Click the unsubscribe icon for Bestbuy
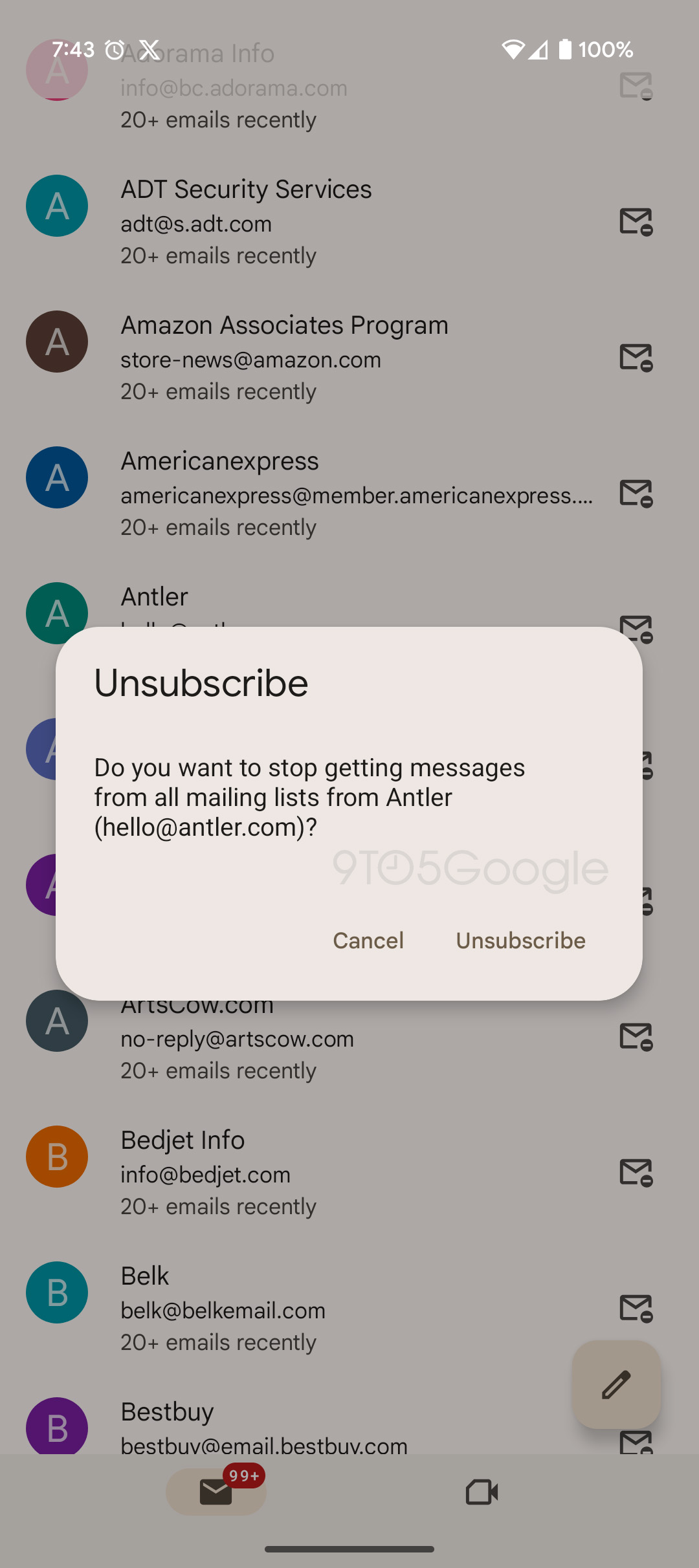Image resolution: width=699 pixels, height=1568 pixels. (636, 1443)
